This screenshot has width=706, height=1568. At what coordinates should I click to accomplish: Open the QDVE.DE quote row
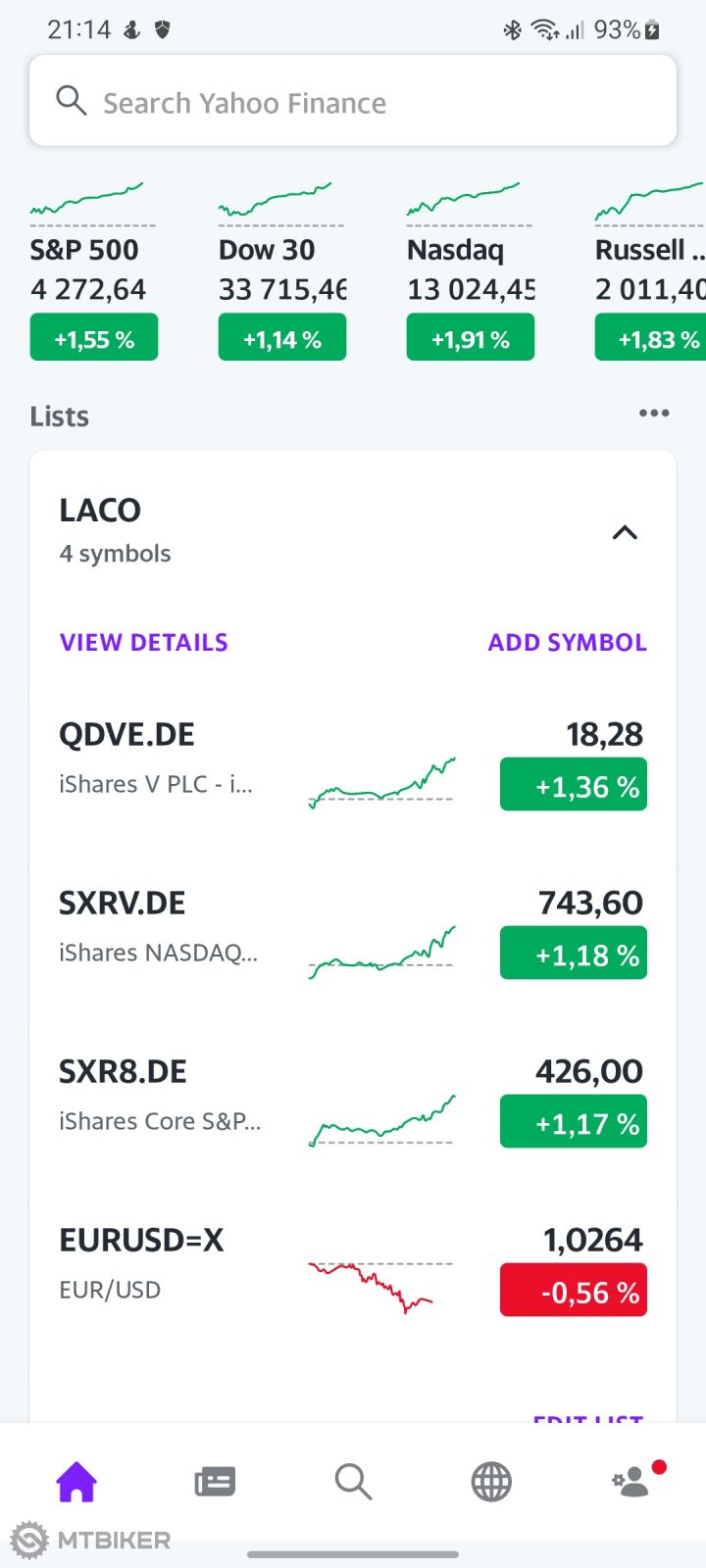pyautogui.click(x=353, y=759)
